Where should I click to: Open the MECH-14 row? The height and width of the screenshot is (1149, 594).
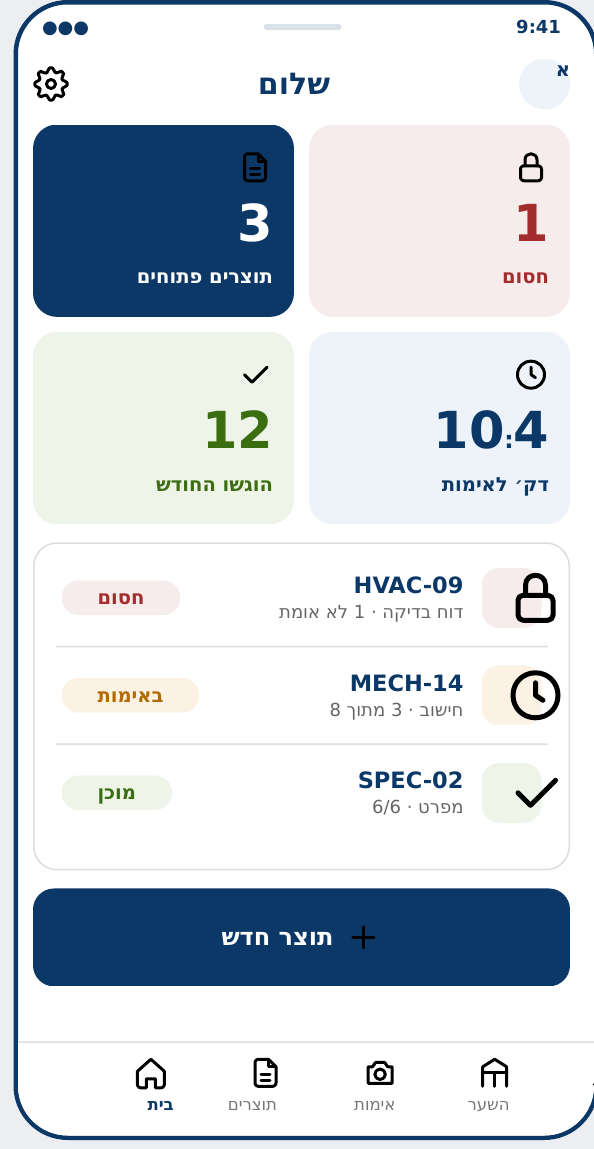[302, 695]
